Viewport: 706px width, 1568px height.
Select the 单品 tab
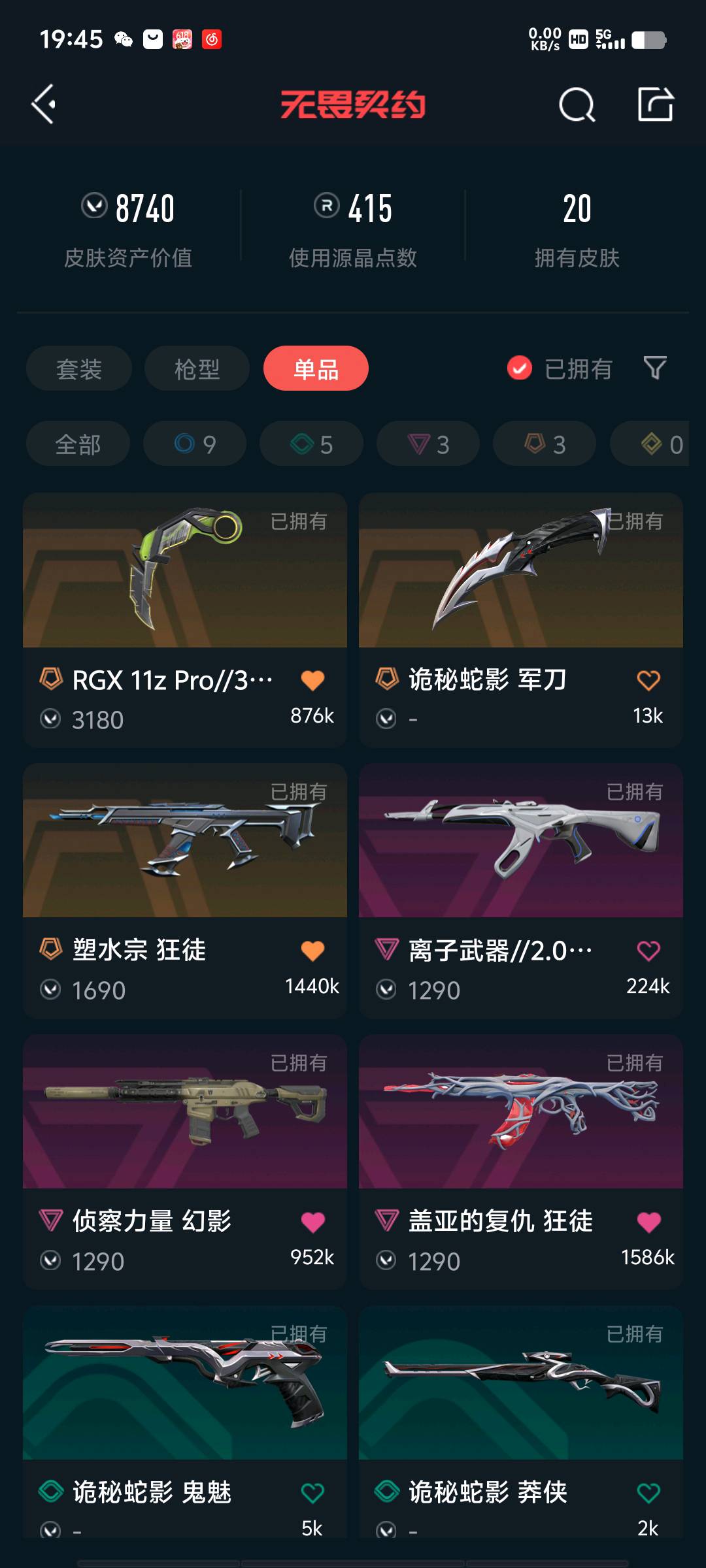click(316, 368)
